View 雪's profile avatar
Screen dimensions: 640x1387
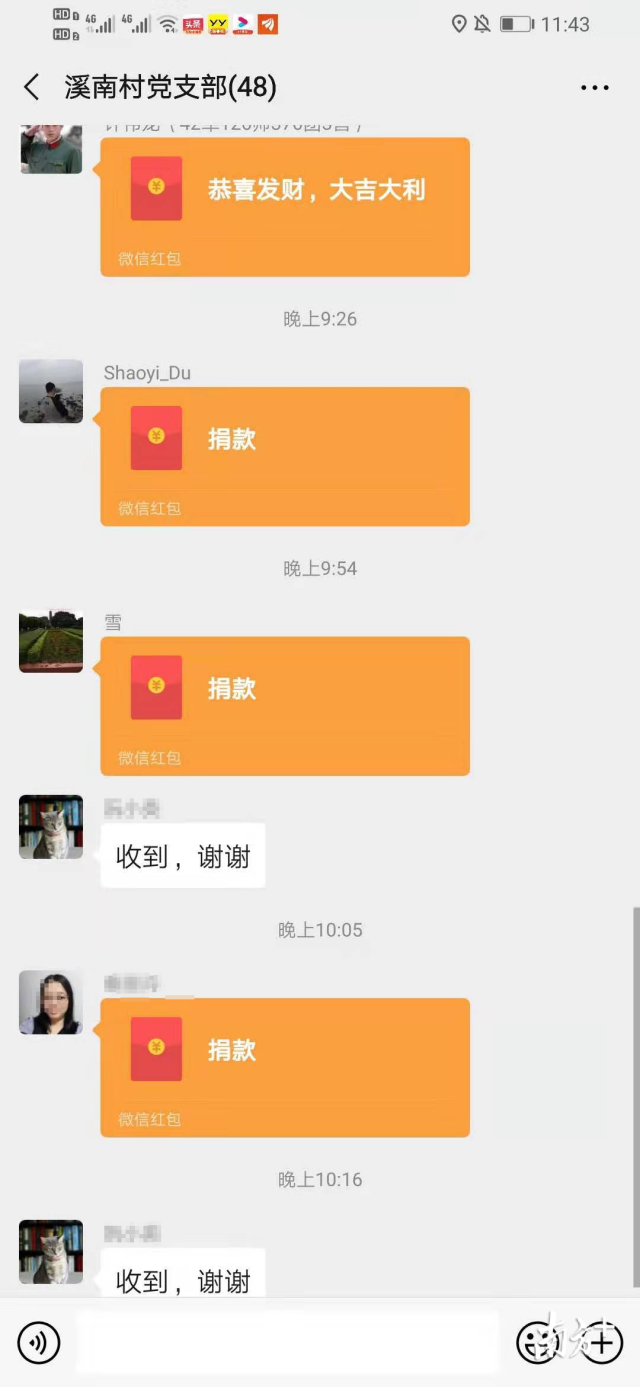51,641
